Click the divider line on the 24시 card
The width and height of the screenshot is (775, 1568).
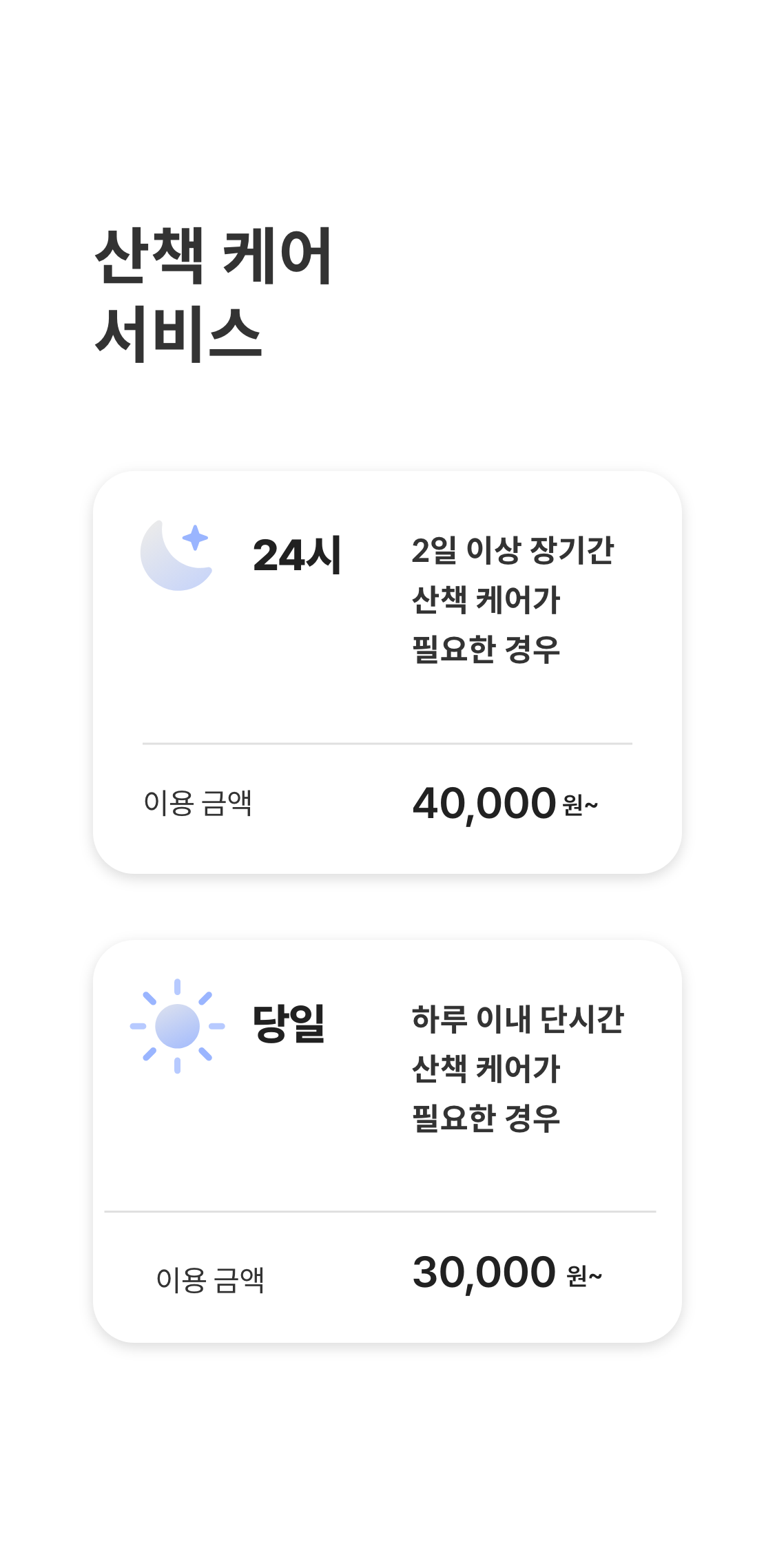tap(387, 744)
